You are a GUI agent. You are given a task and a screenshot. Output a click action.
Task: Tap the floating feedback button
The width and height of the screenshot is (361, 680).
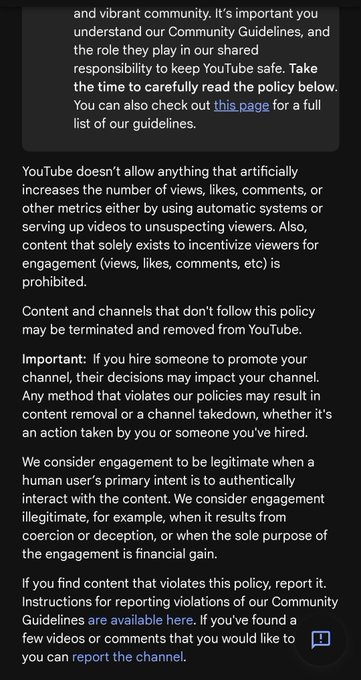(321, 639)
